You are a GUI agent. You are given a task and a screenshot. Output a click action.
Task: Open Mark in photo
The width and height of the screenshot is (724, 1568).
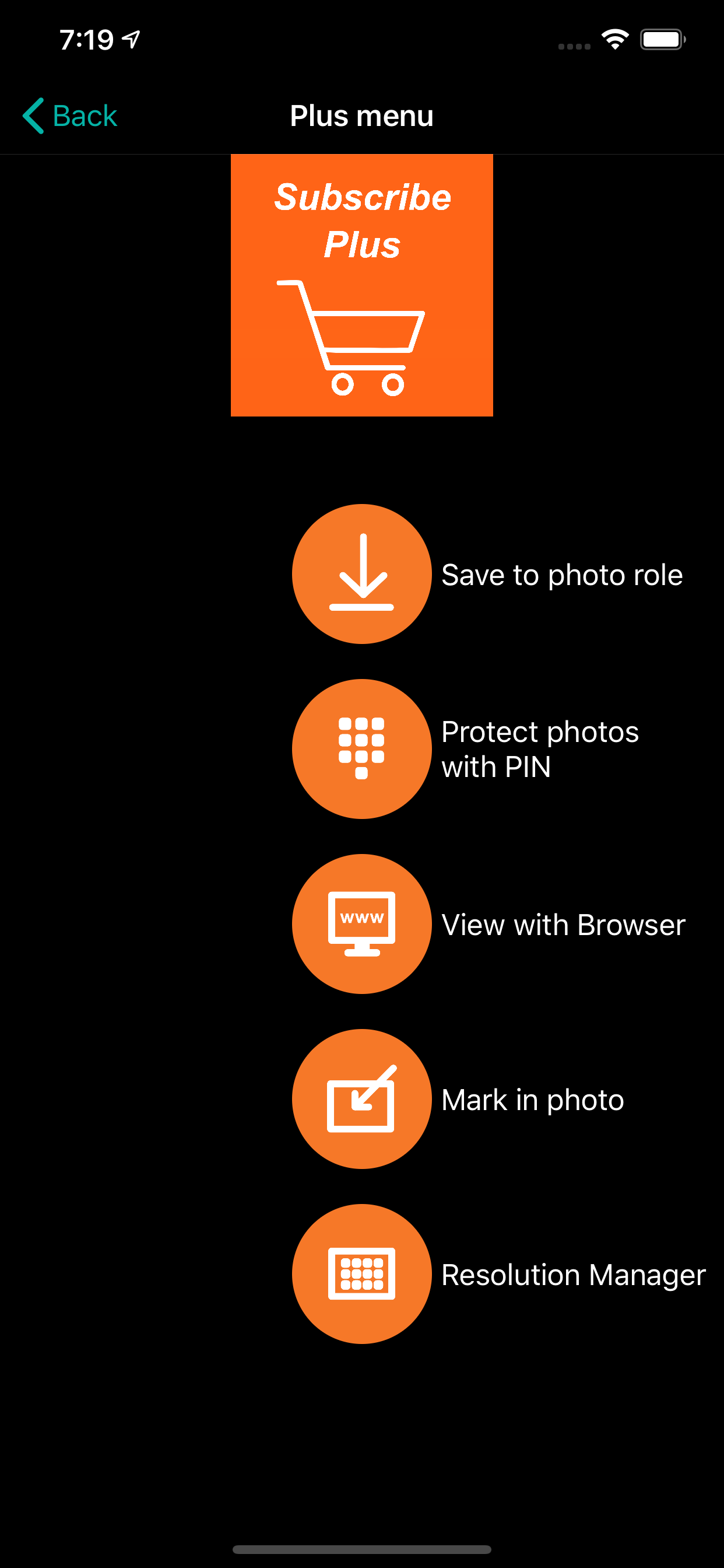click(x=362, y=1098)
